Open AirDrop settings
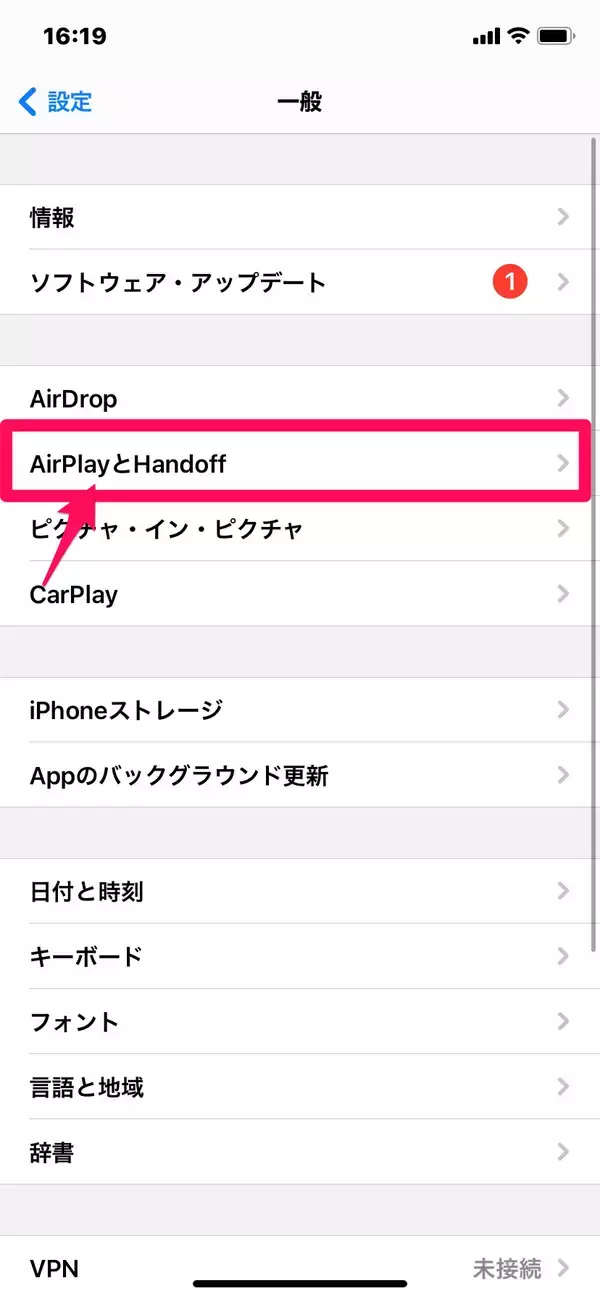Image resolution: width=600 pixels, height=1299 pixels. [x=300, y=399]
